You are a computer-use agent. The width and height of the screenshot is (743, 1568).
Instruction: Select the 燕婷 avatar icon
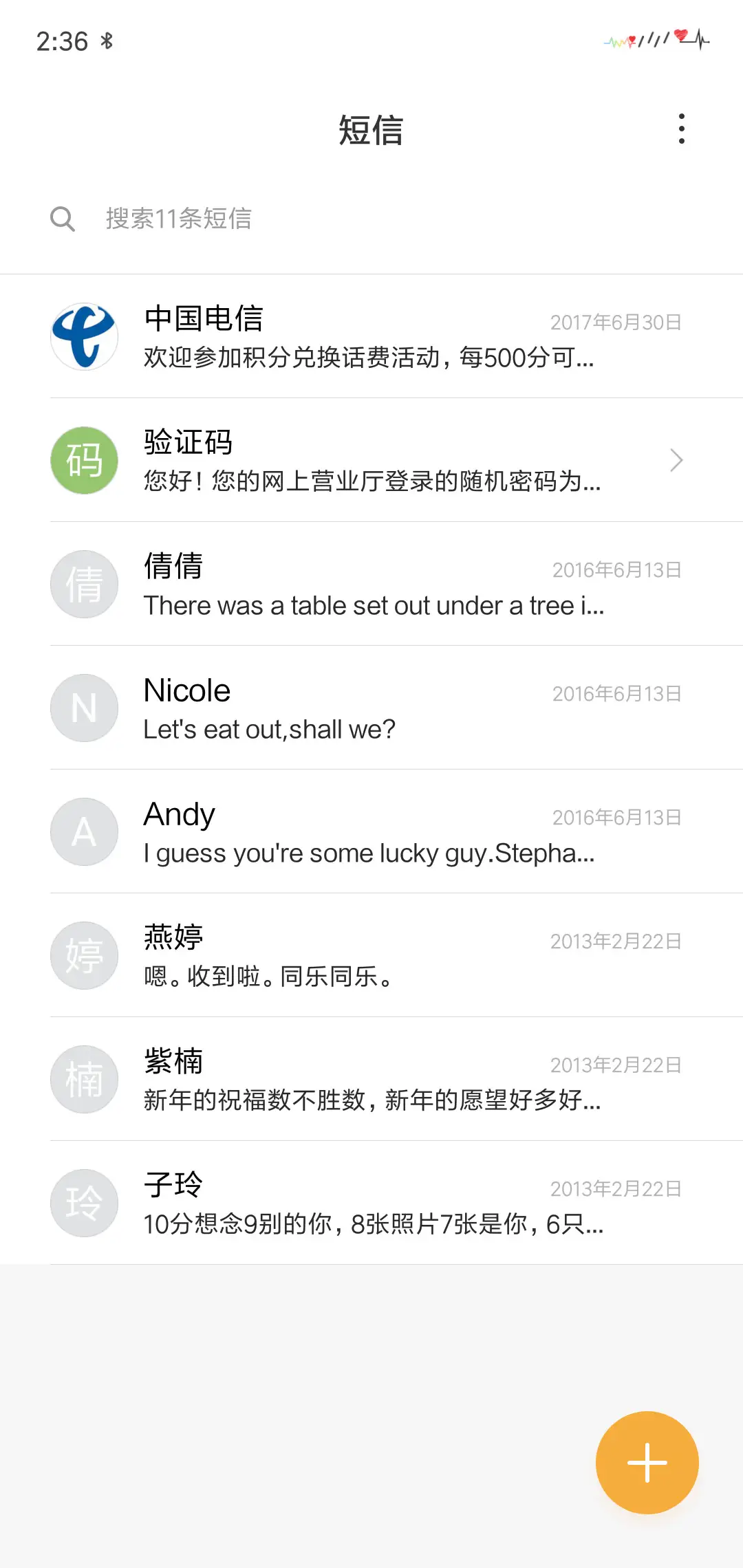pyautogui.click(x=84, y=955)
